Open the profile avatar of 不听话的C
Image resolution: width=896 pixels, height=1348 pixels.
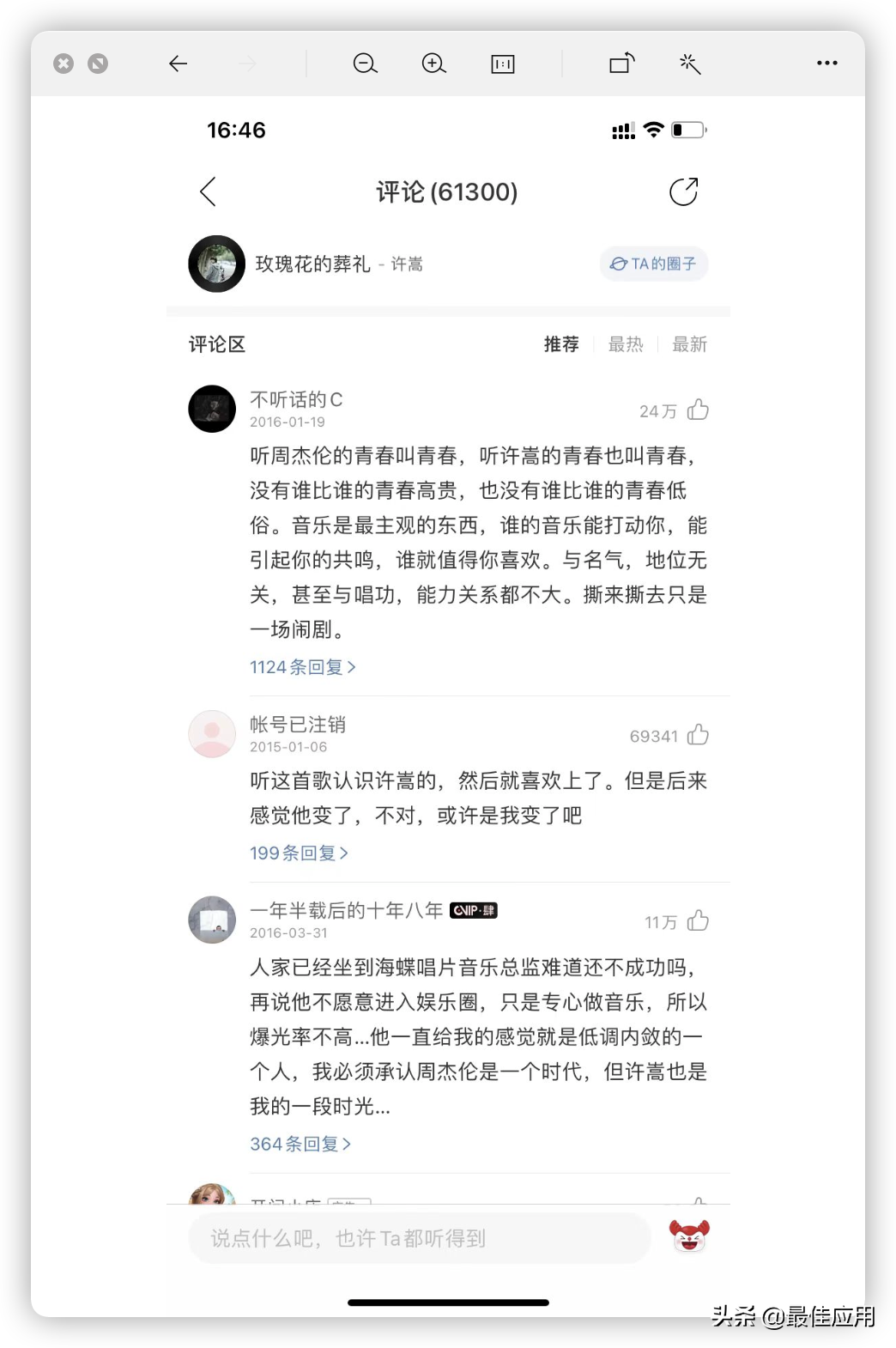(212, 409)
